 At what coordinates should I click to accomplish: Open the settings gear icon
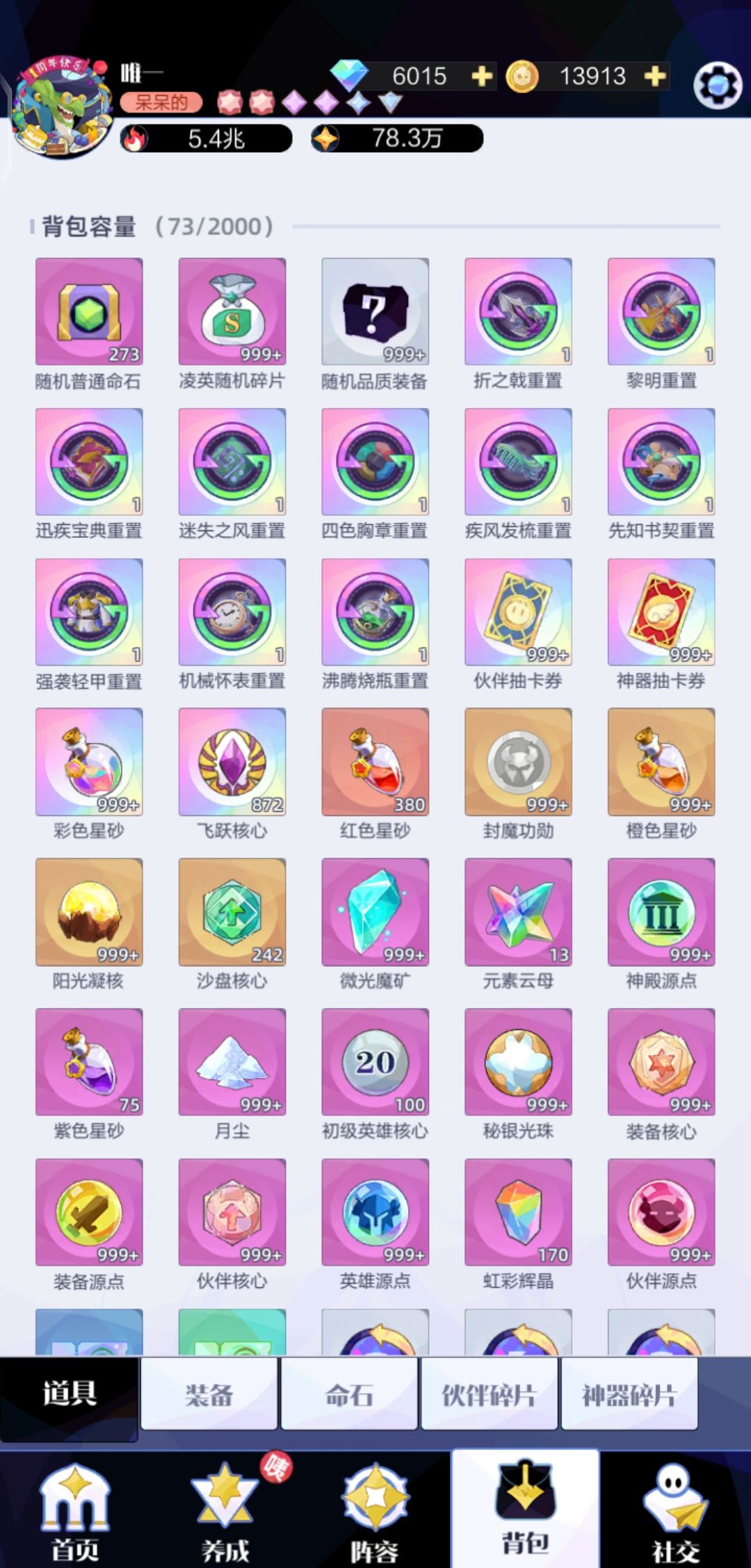pos(718,85)
